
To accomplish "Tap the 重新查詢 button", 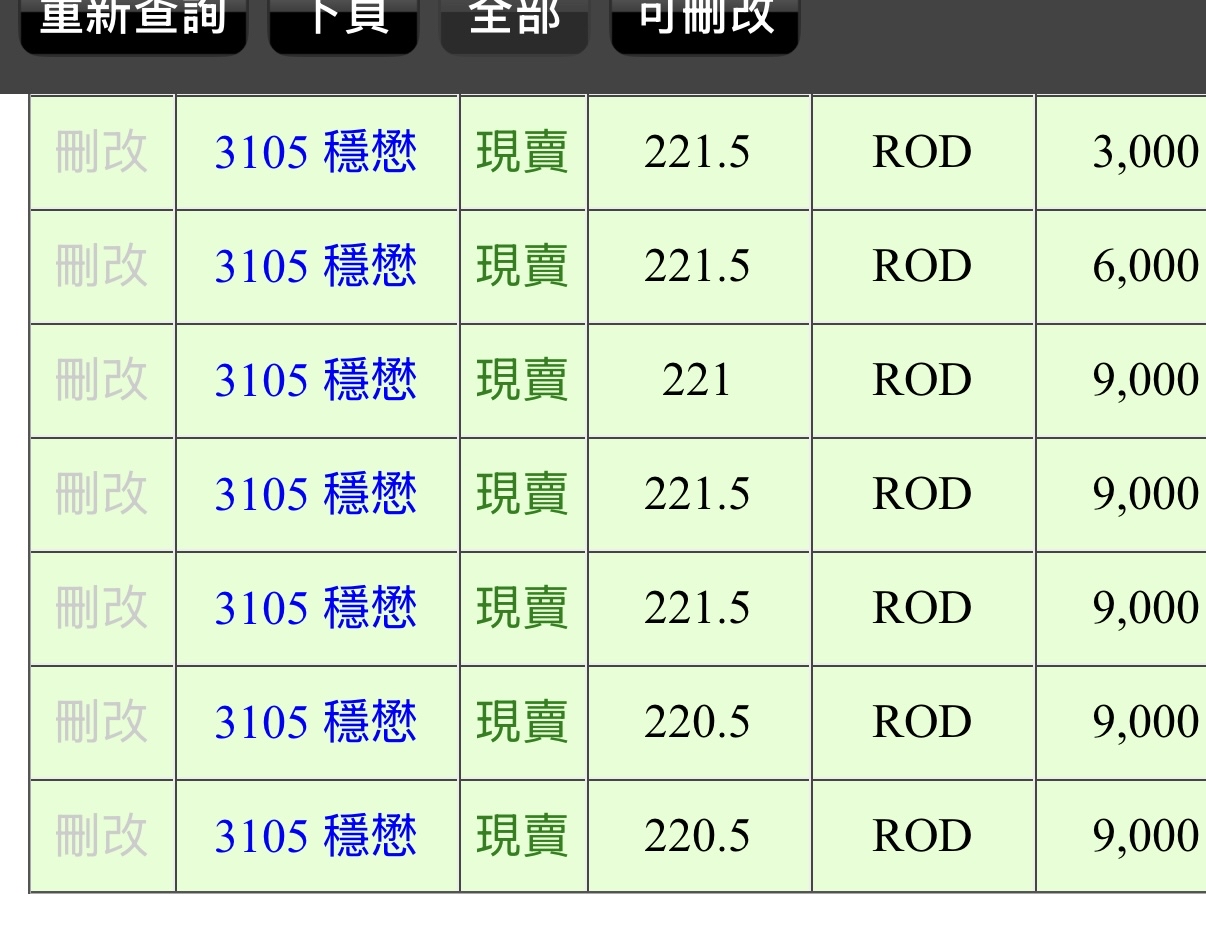I will [133, 22].
